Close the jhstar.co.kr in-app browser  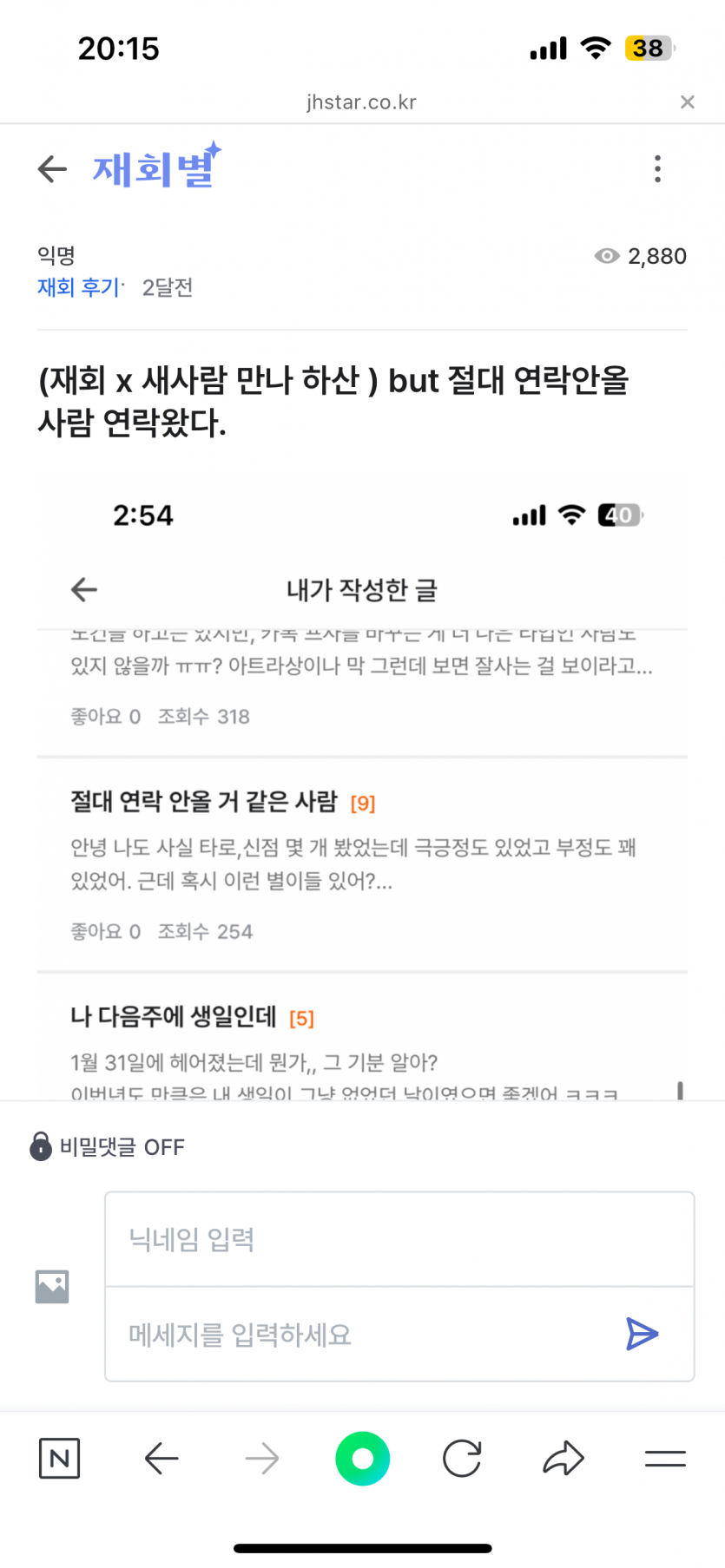687,102
